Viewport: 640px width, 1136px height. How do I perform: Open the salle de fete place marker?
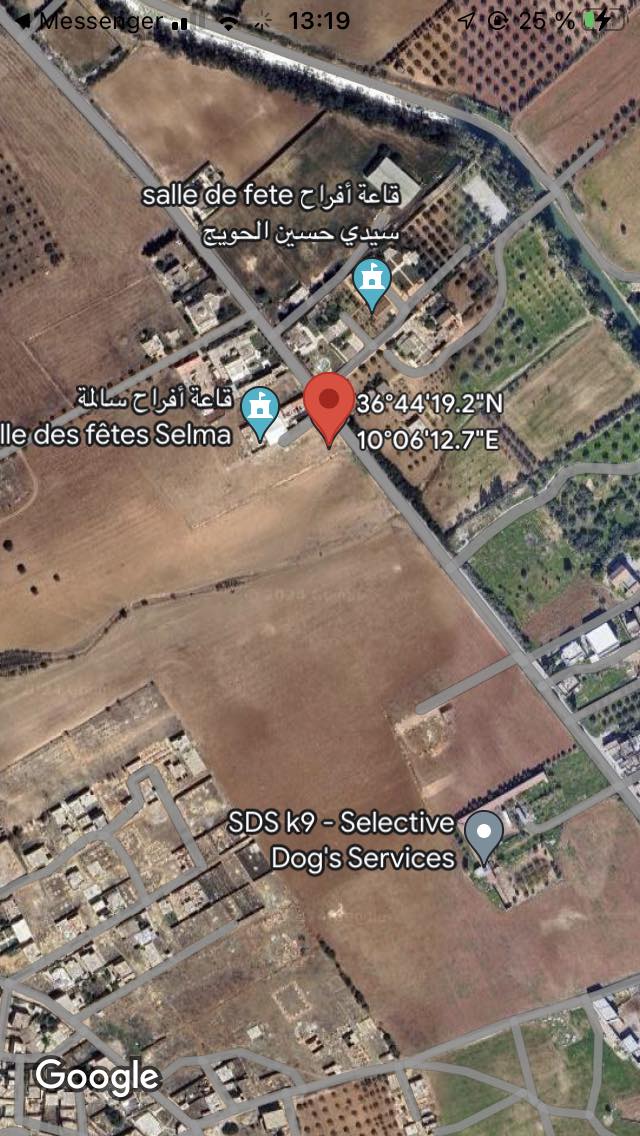click(x=372, y=281)
